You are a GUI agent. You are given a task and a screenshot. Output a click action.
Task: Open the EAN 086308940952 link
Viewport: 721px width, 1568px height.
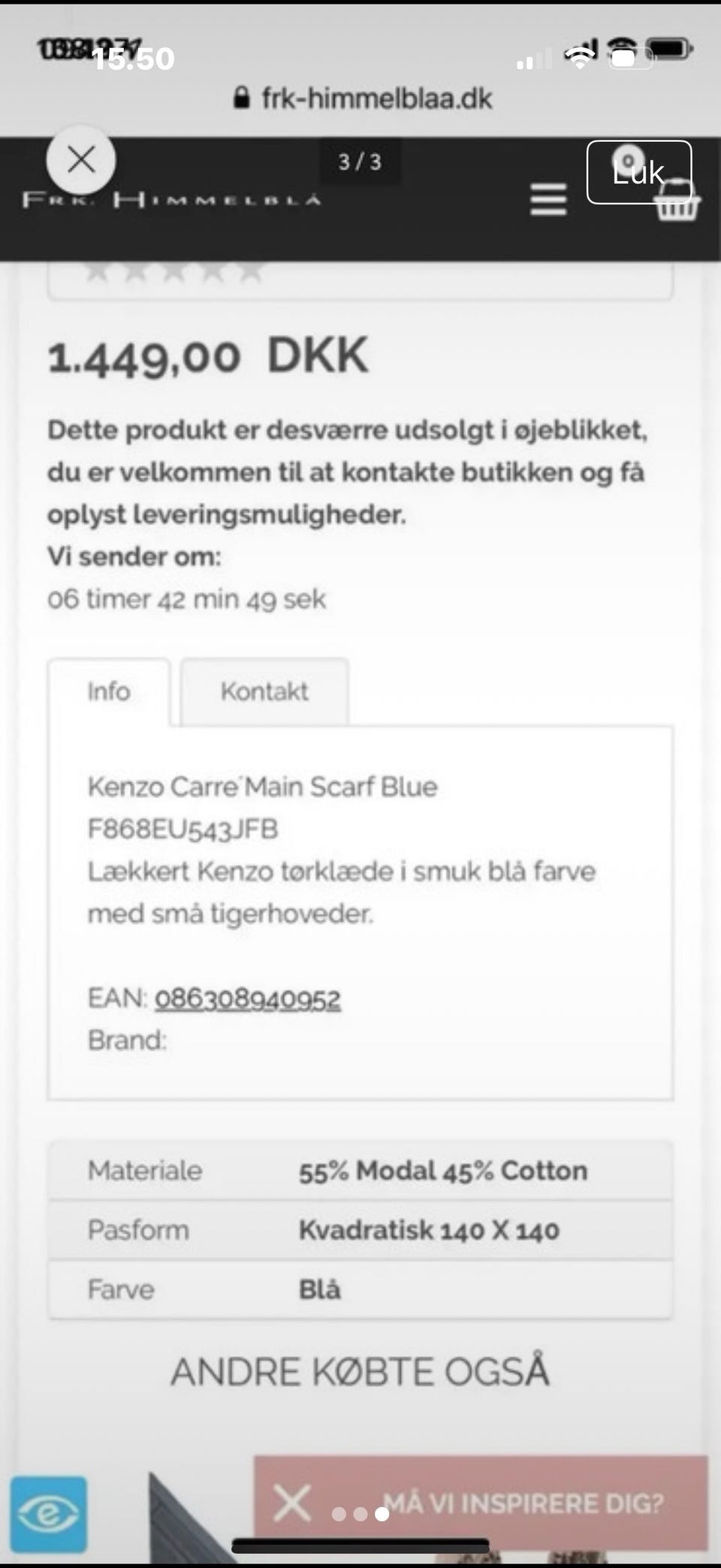pyautogui.click(x=249, y=999)
